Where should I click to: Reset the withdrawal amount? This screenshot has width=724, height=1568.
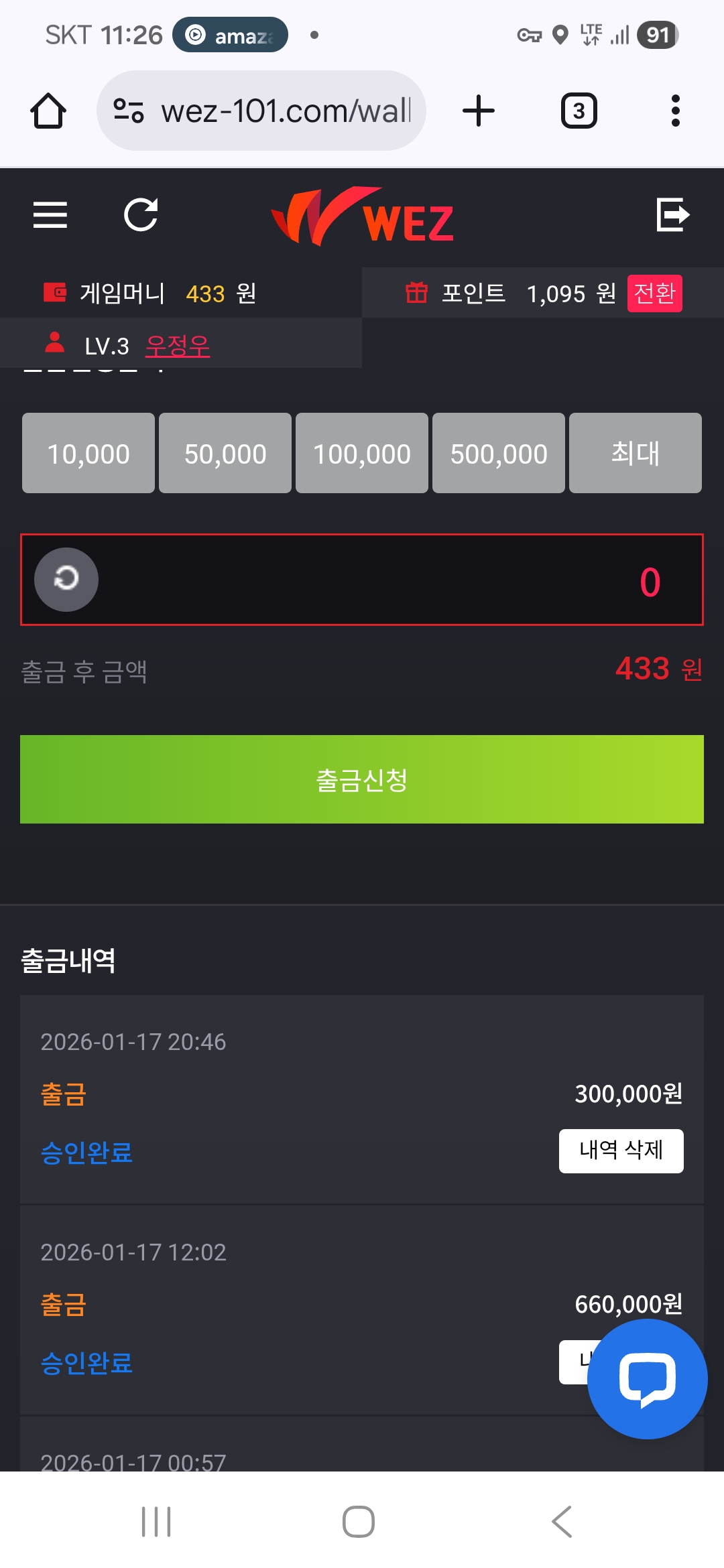pyautogui.click(x=66, y=580)
